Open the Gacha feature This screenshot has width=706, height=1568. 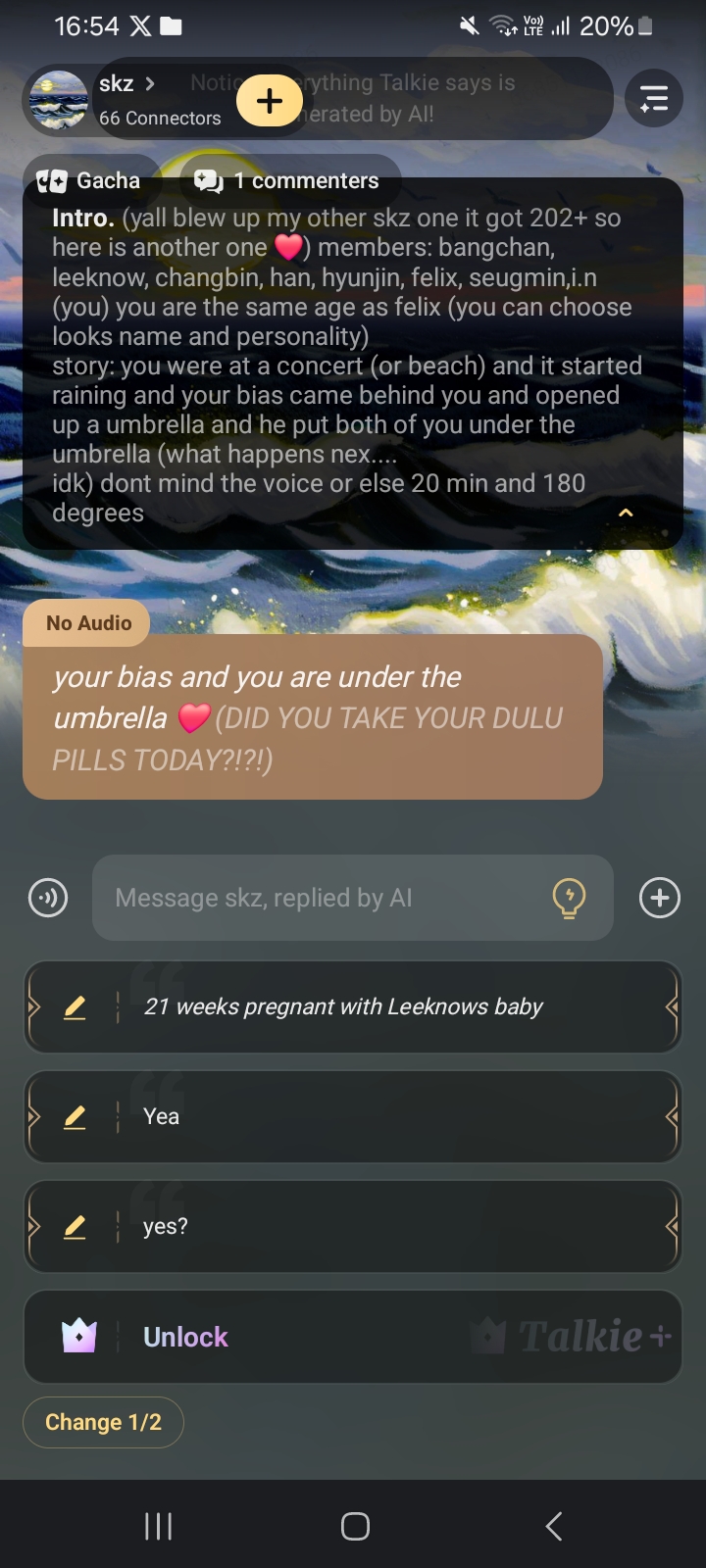click(x=90, y=180)
